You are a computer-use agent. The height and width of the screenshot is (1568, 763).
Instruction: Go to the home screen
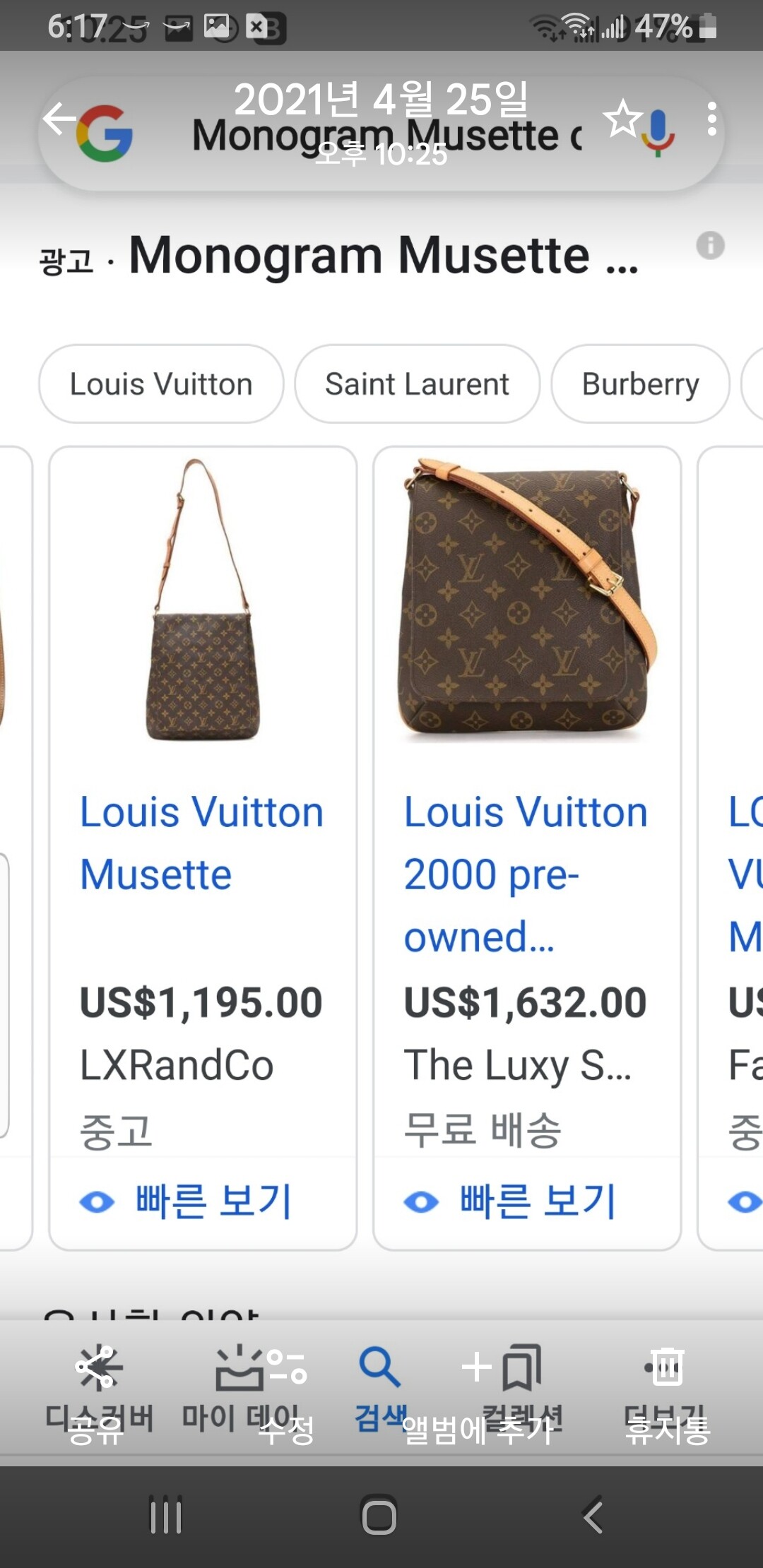click(x=379, y=1516)
